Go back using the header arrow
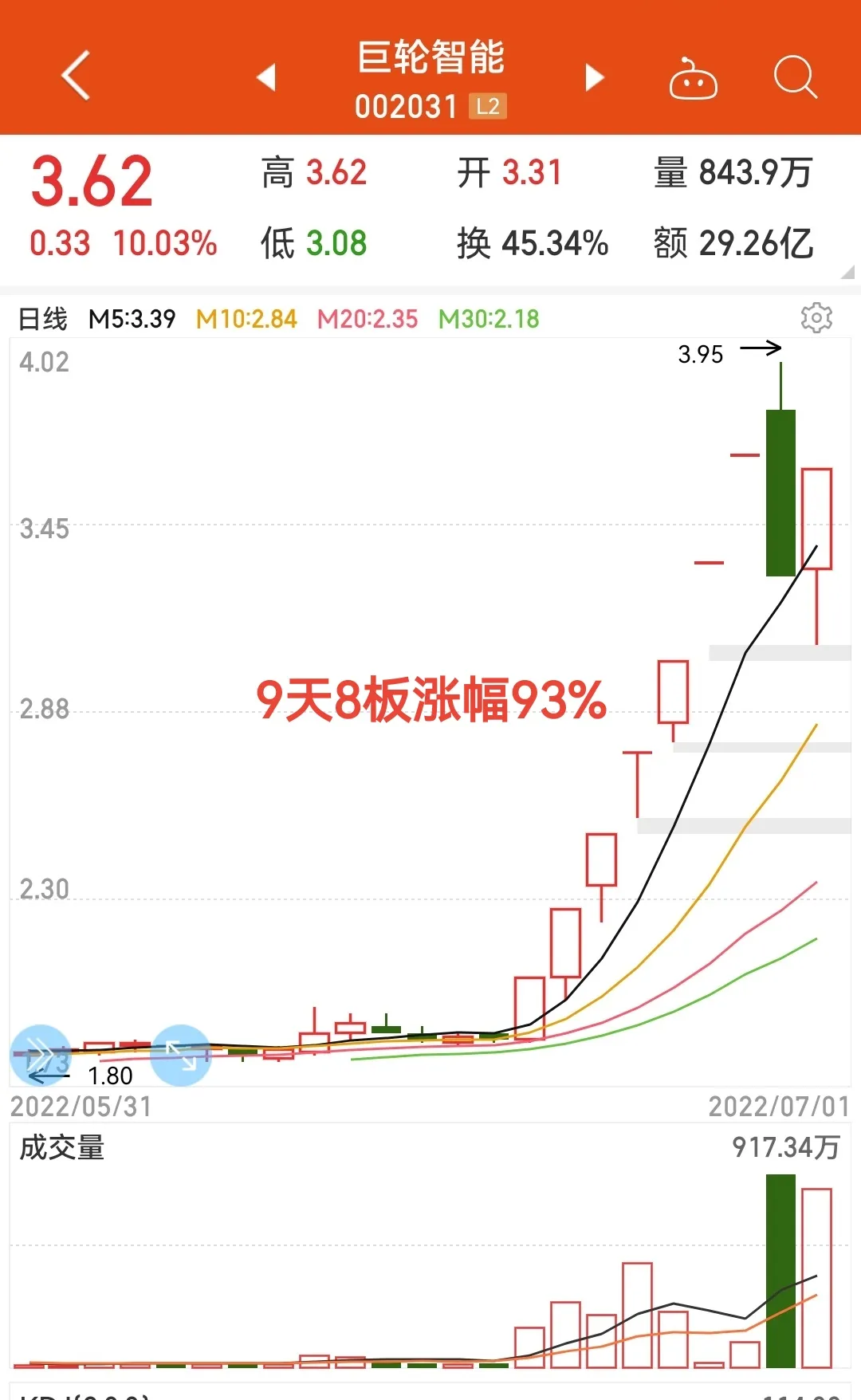This screenshot has width=861, height=1400. (76, 77)
